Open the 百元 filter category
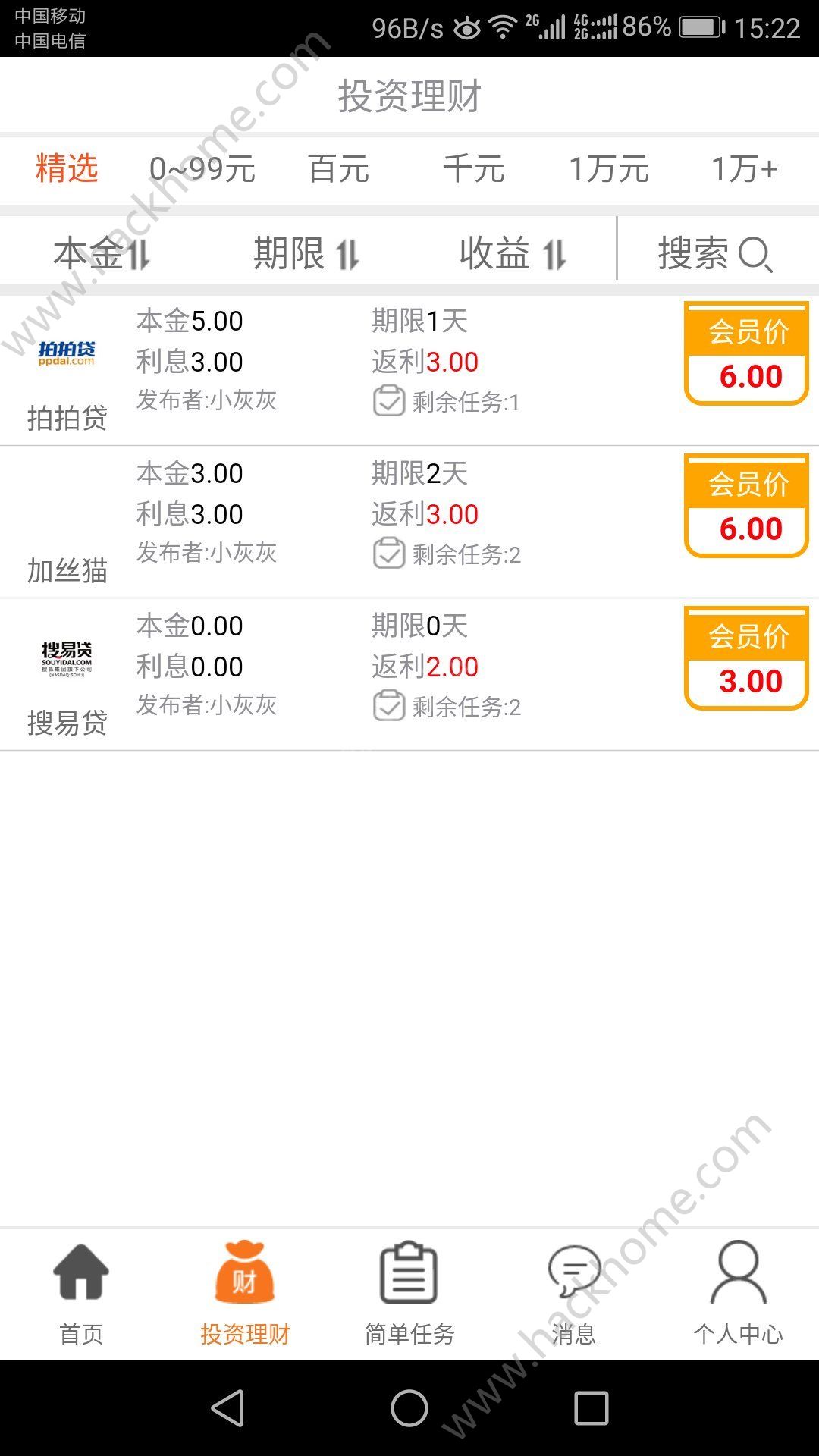This screenshot has height=1456, width=819. (x=337, y=168)
